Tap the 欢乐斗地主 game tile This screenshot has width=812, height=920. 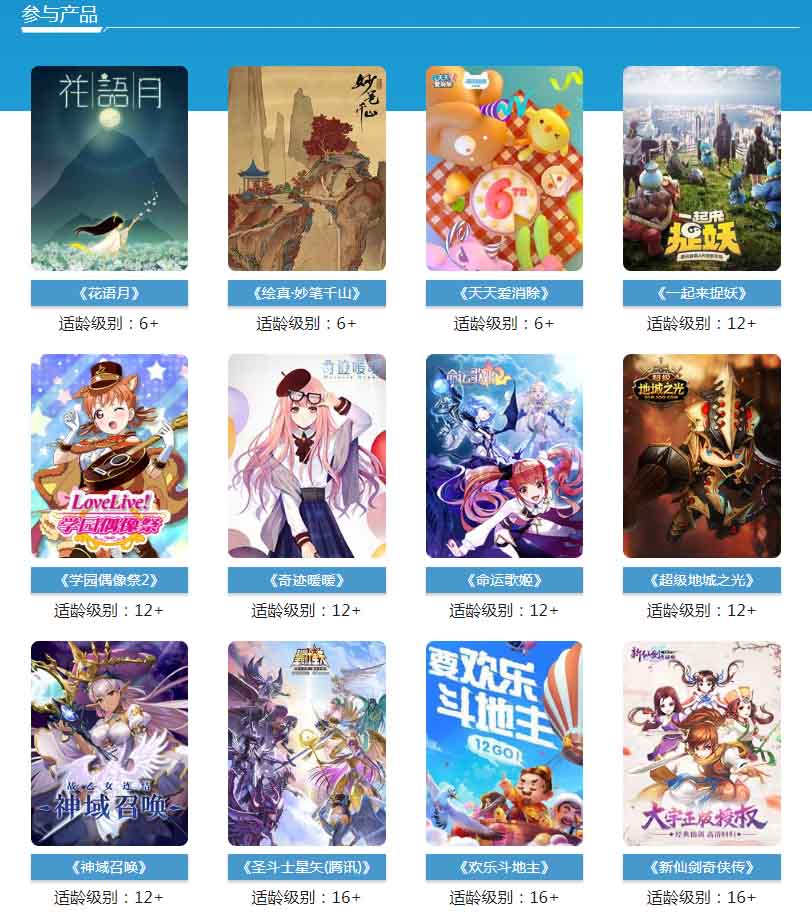pyautogui.click(x=504, y=743)
